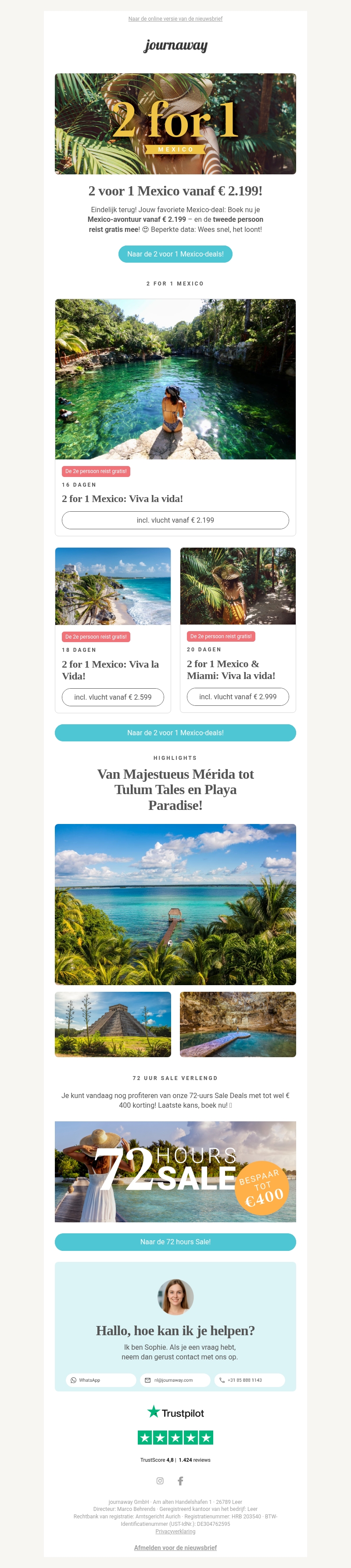Open the Privacyverklaring link
The height and width of the screenshot is (1568, 351).
[x=175, y=1531]
